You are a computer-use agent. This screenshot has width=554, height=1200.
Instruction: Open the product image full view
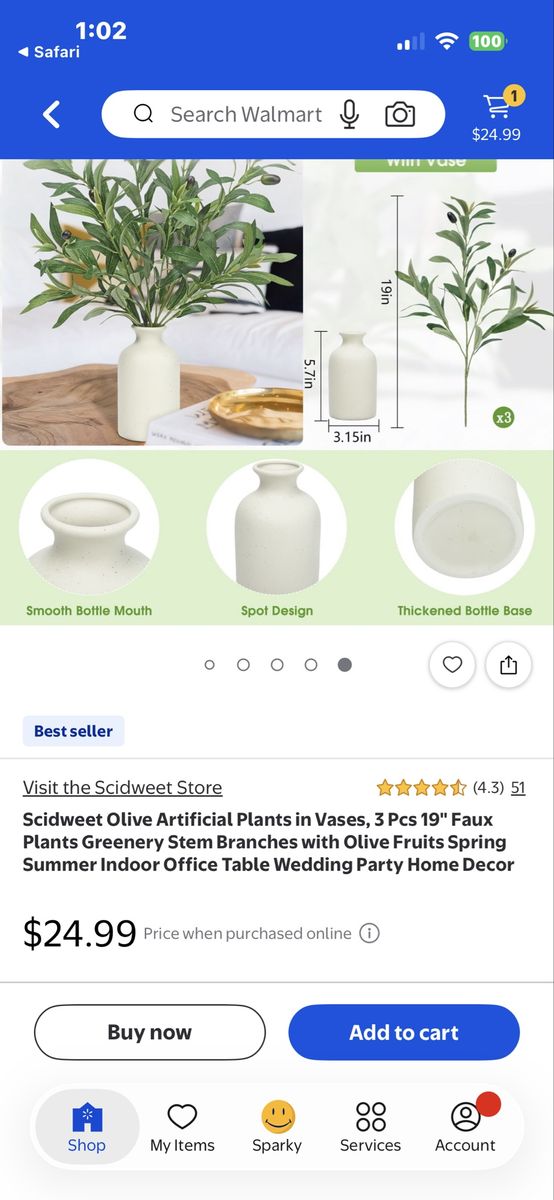click(x=277, y=392)
